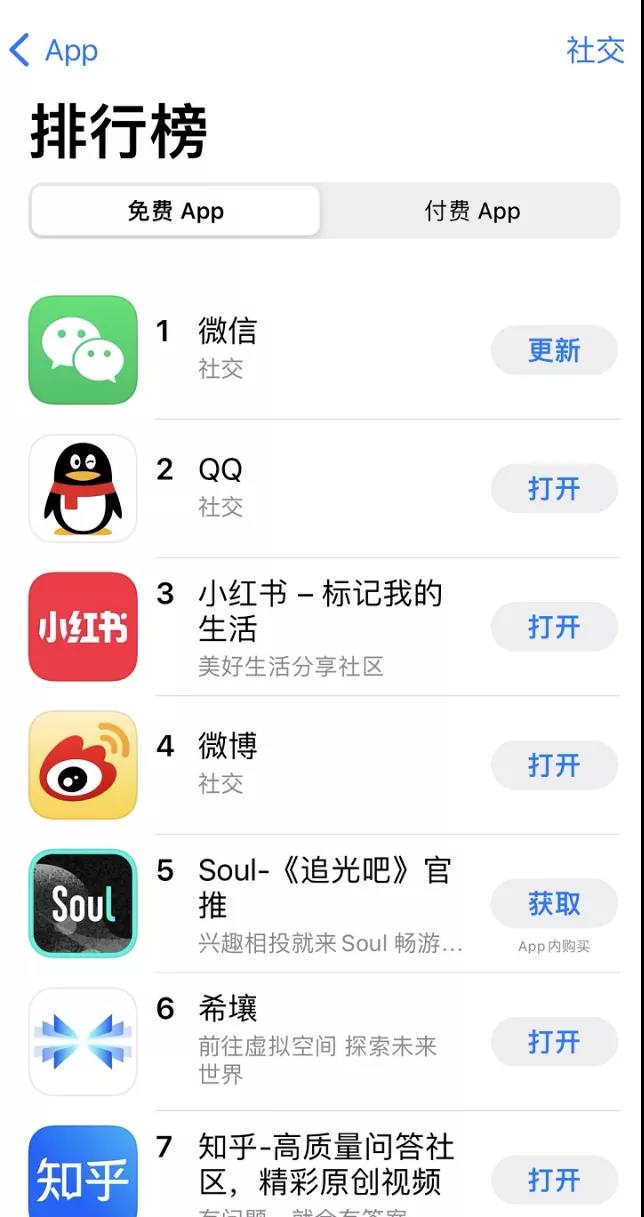The height and width of the screenshot is (1217, 644).
Task: Switch to the 付费 App tab
Action: pos(472,211)
